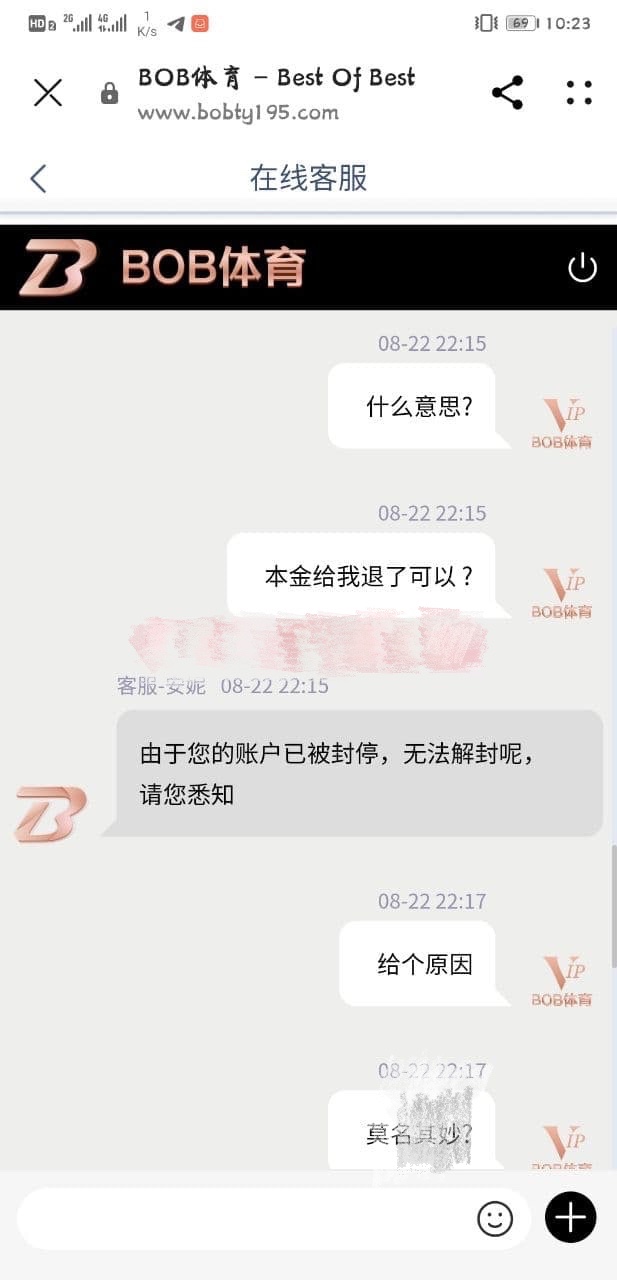Viewport: 617px width, 1280px height.
Task: Open the browser overflow menu
Action: pyautogui.click(x=579, y=93)
